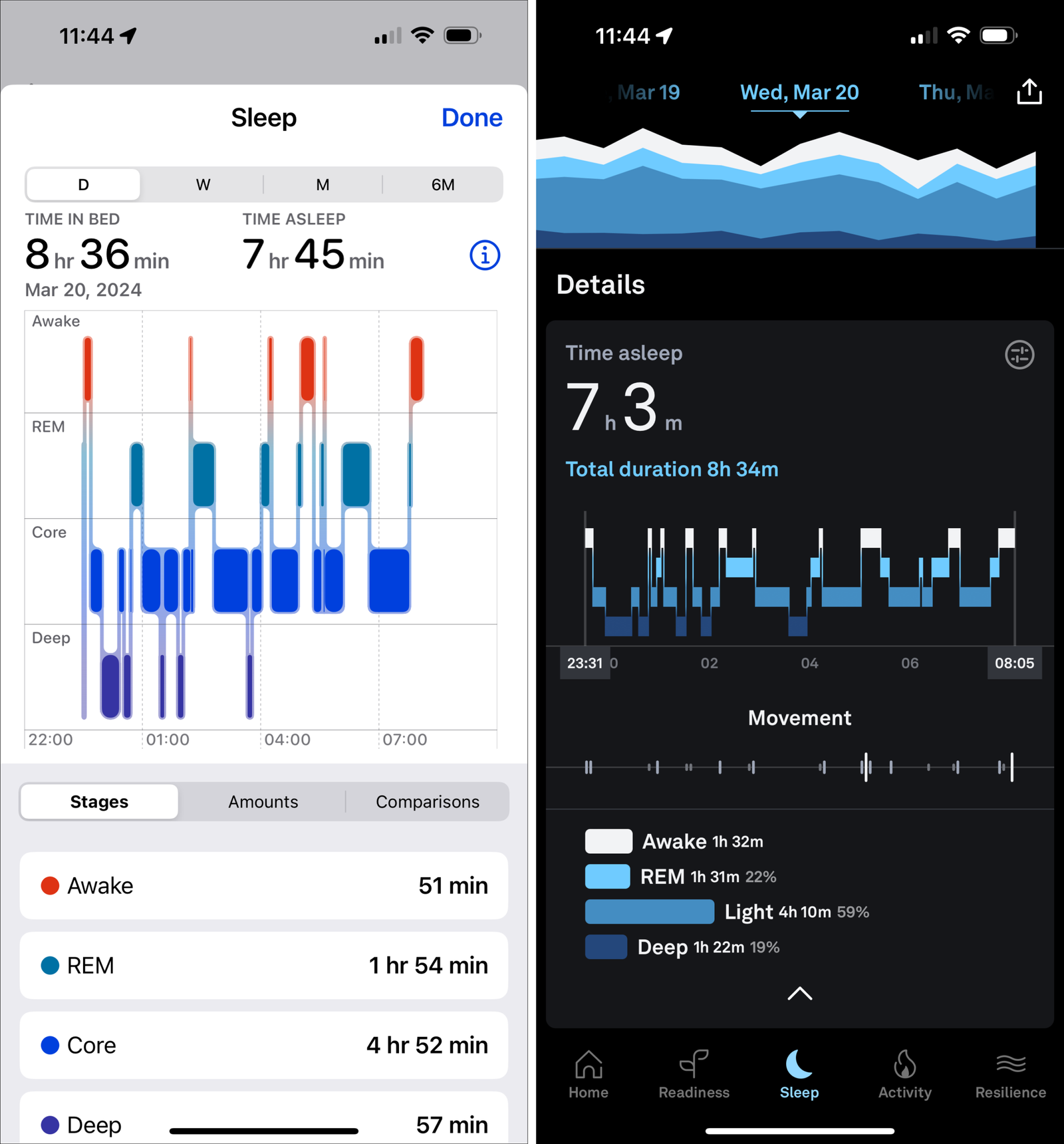Go to Mar 19 date
This screenshot has height=1144, width=1064.
coord(647,92)
